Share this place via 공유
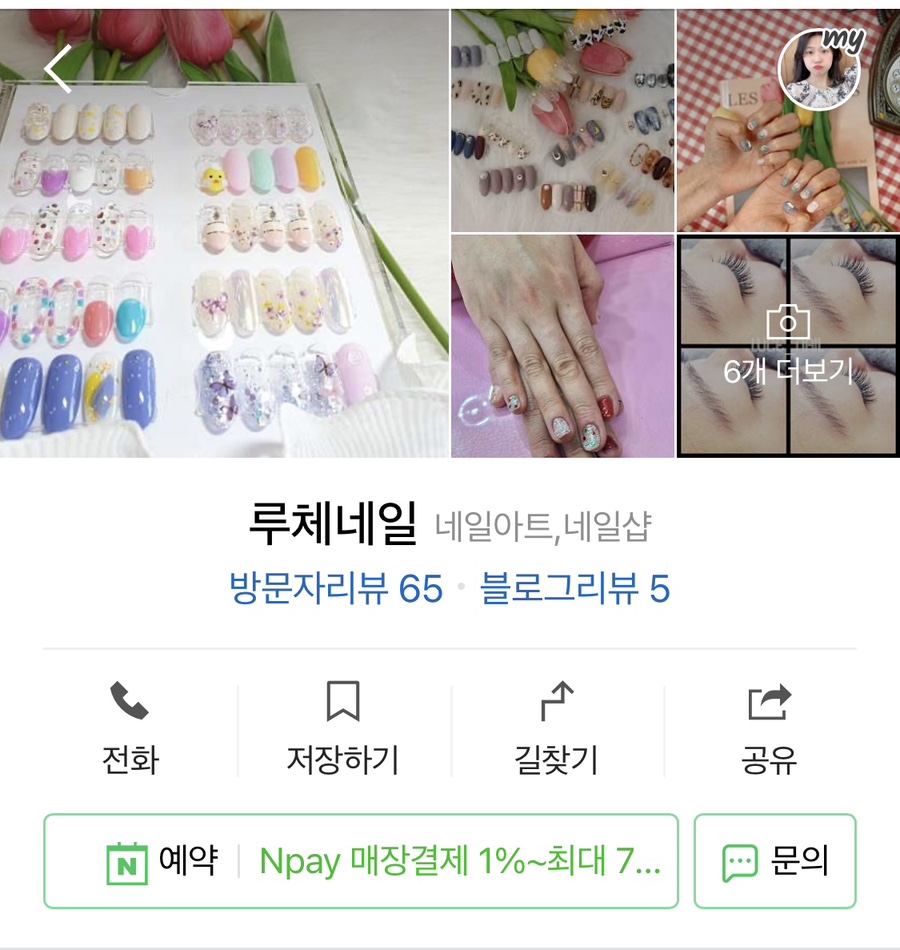Image resolution: width=900 pixels, height=950 pixels. 769,729
